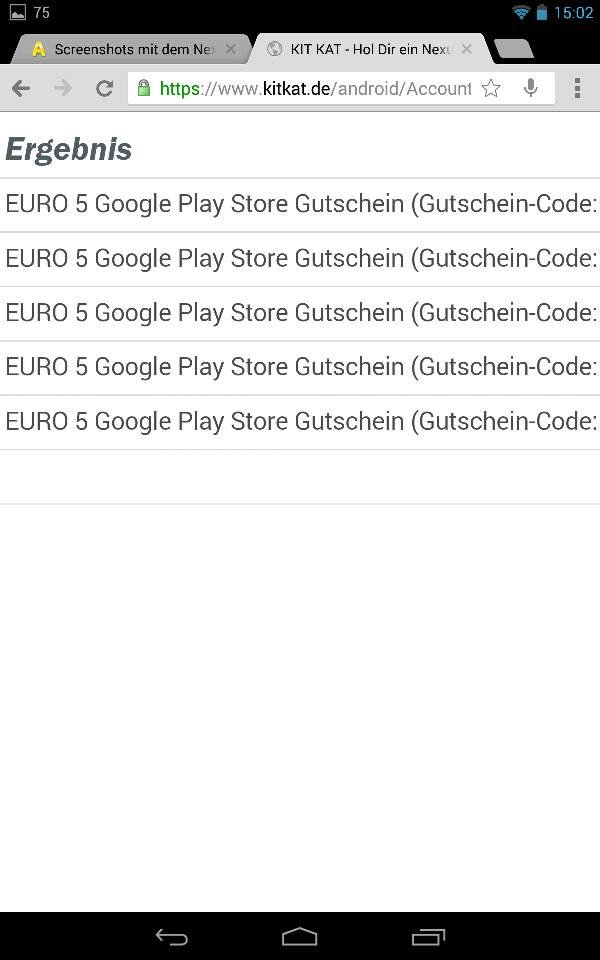Open the Chrome overflow menu

click(577, 89)
